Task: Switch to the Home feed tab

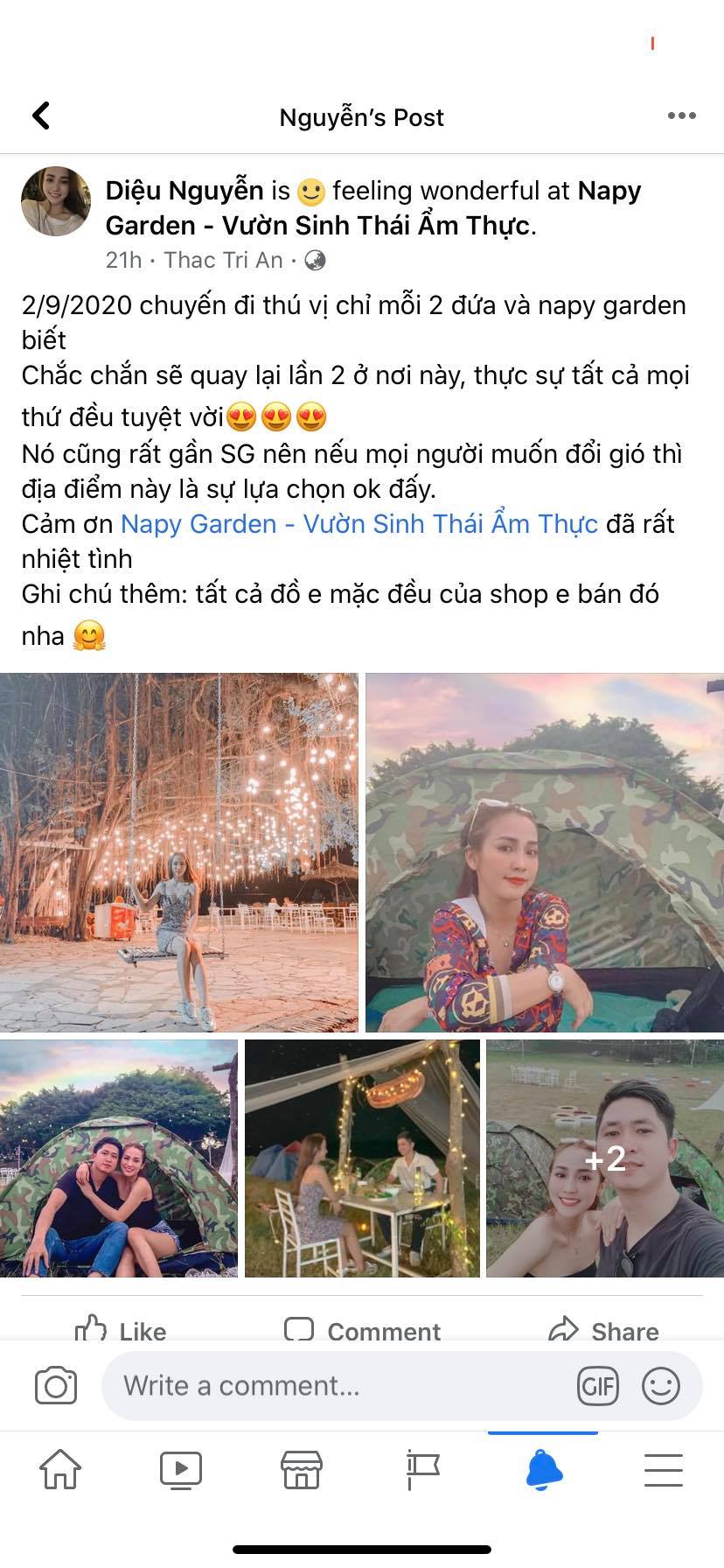Action: coord(60,1469)
